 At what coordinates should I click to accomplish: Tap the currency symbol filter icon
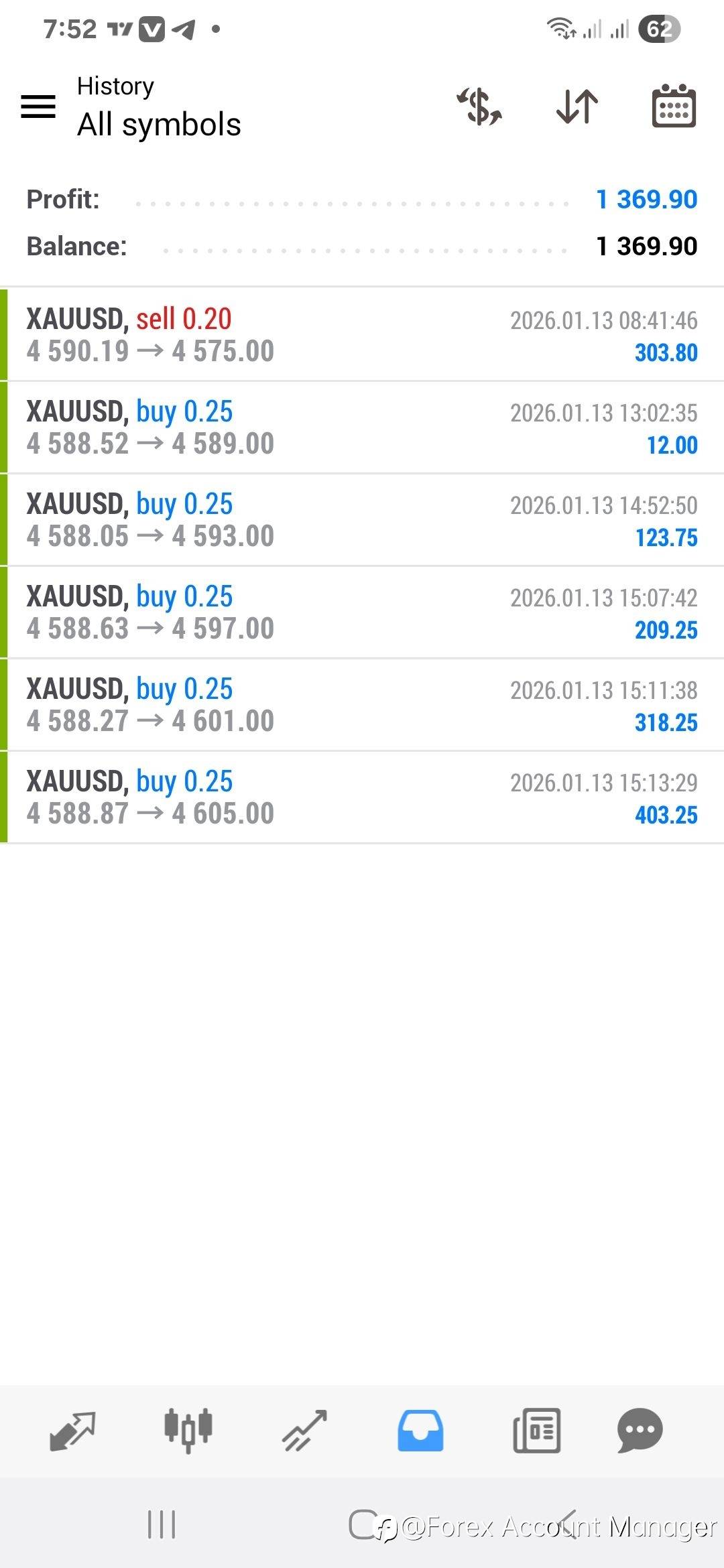480,107
